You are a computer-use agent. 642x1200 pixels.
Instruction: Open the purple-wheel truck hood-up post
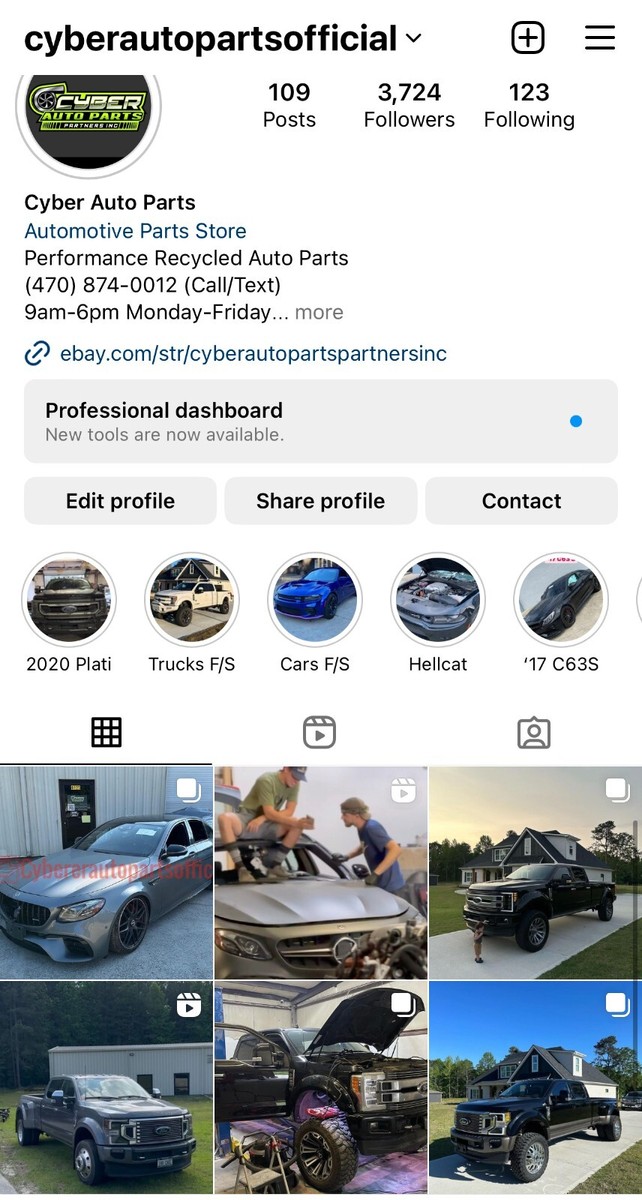tap(320, 1088)
